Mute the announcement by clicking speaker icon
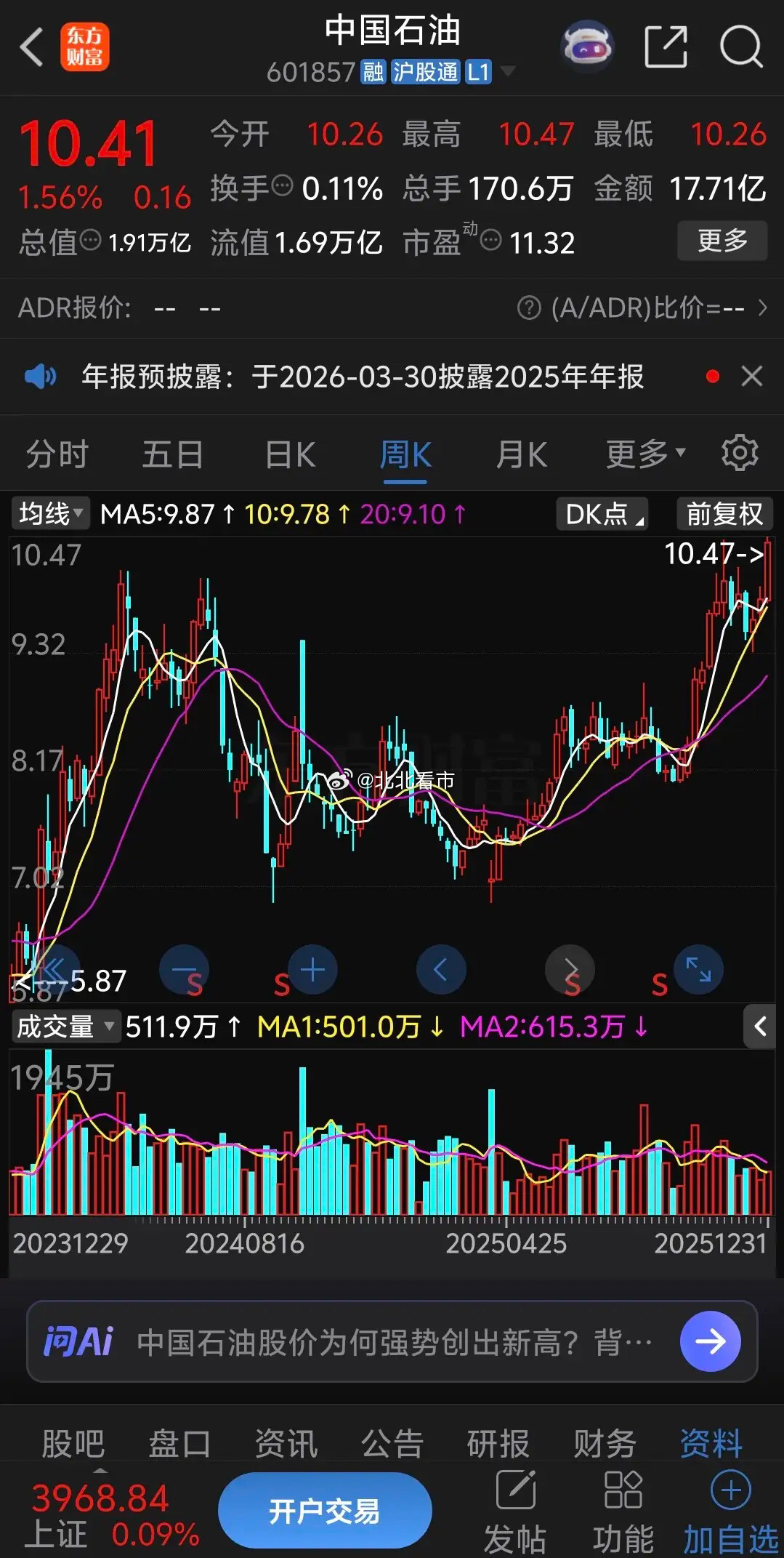The width and height of the screenshot is (784, 1558). [41, 377]
